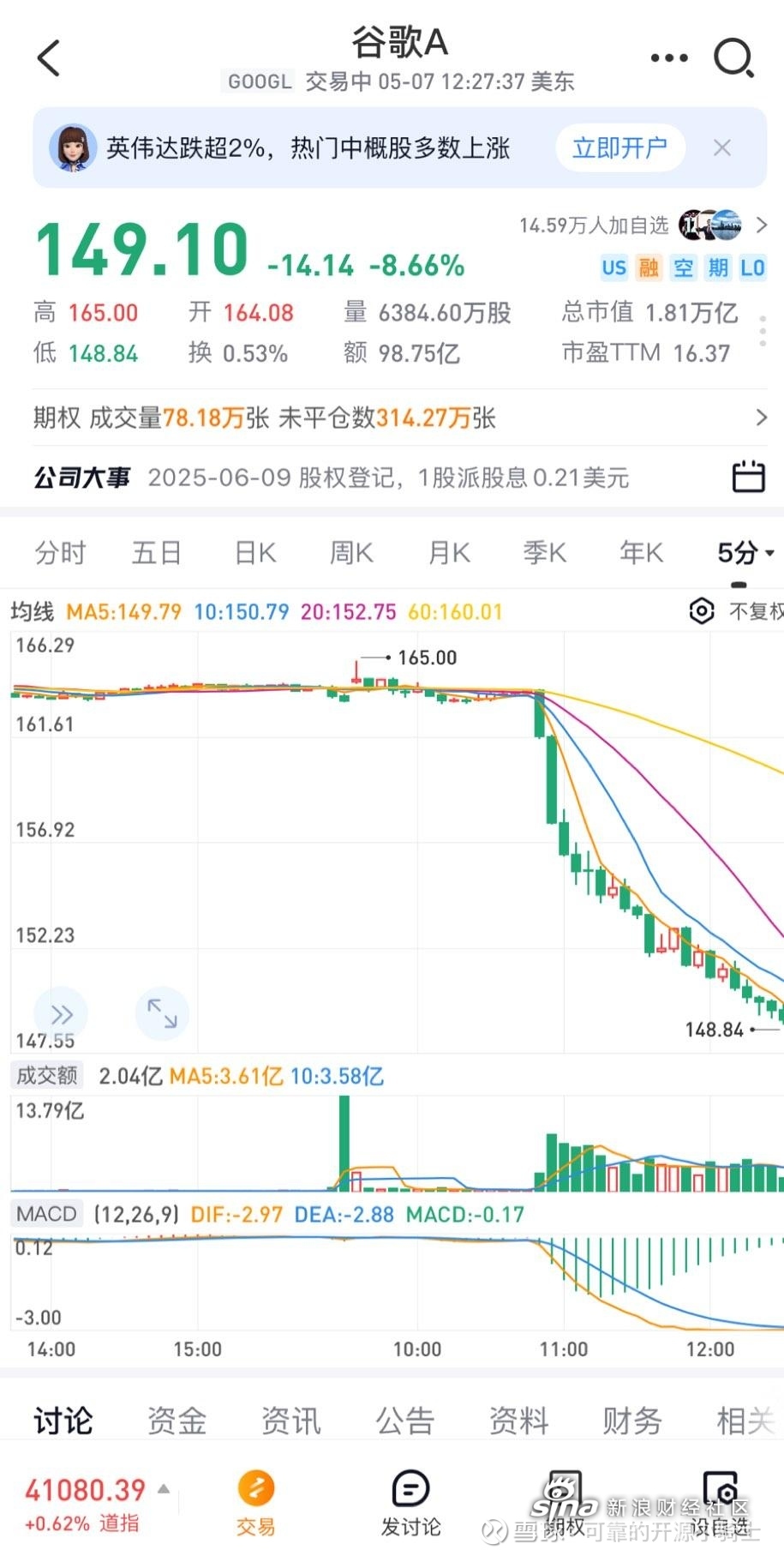Switch to the 五日 chart tab

coord(156,553)
